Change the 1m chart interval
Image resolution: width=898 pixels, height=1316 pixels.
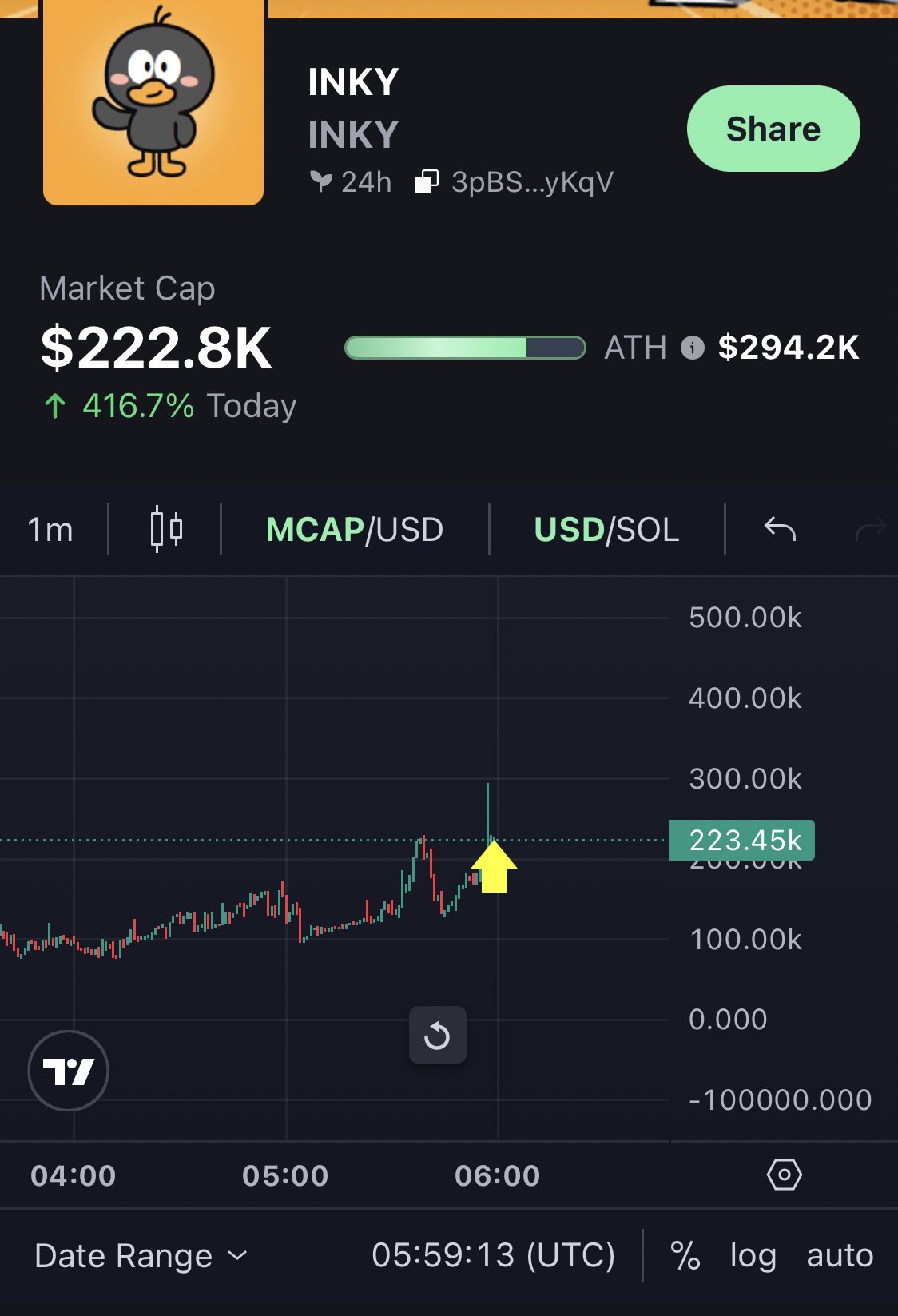(x=50, y=529)
